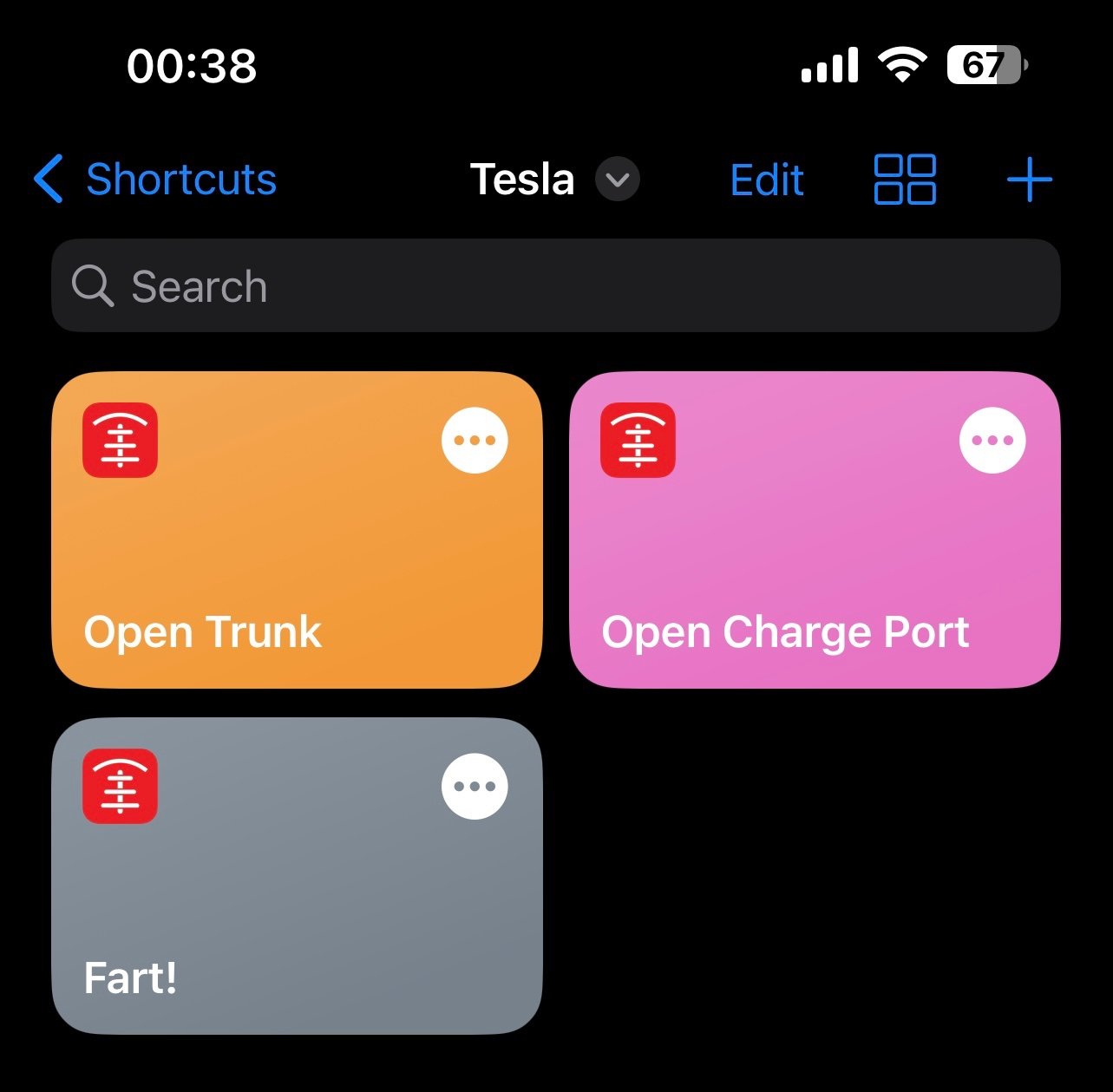The height and width of the screenshot is (1092, 1113).
Task: Open options for Open Trunk shortcut
Action: [475, 441]
